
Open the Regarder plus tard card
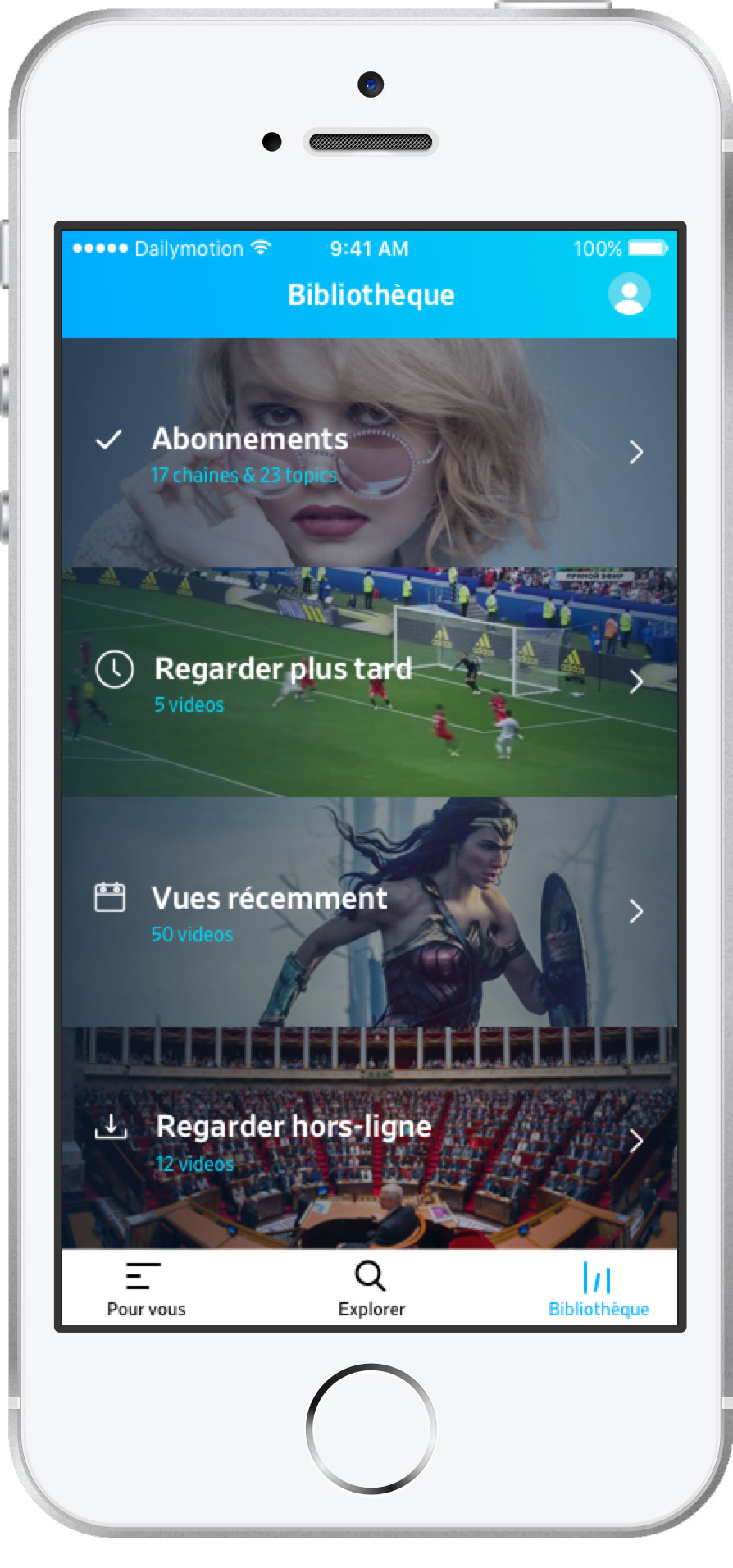pyautogui.click(x=370, y=682)
